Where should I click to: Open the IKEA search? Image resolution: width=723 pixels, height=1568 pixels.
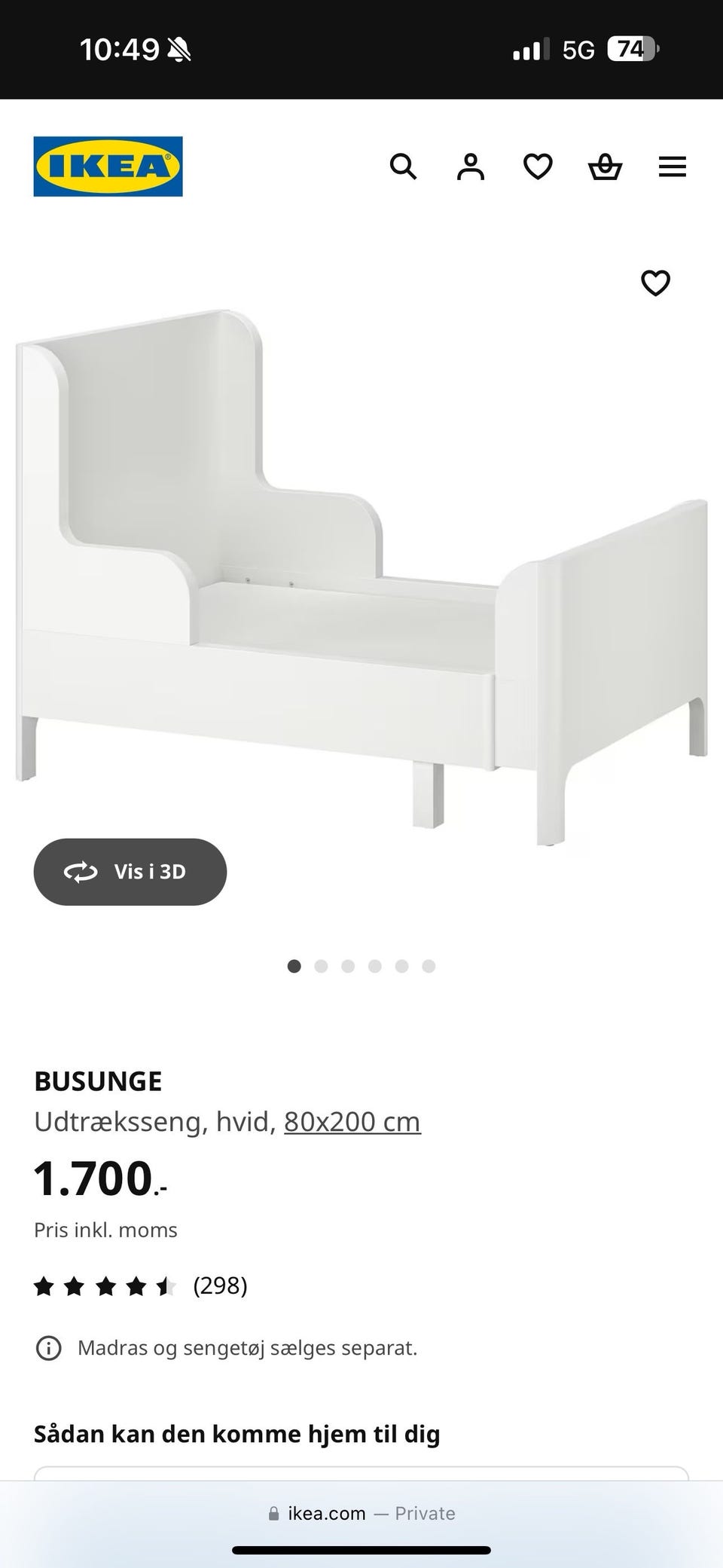click(403, 167)
